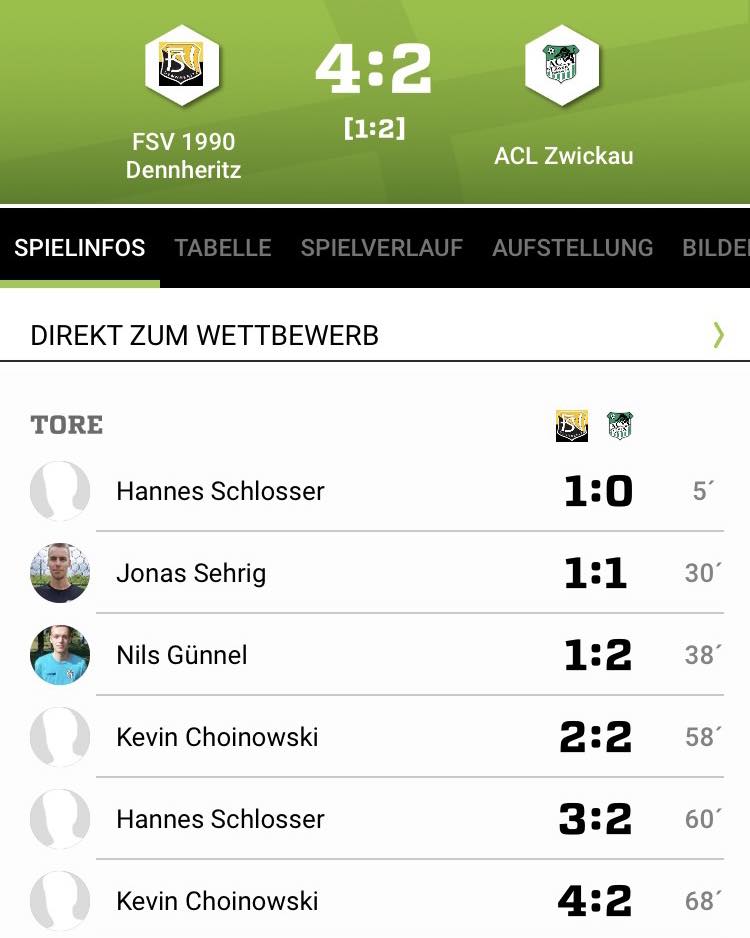
Task: Open Direkt zum Wettbewerb
Action: [x=375, y=335]
